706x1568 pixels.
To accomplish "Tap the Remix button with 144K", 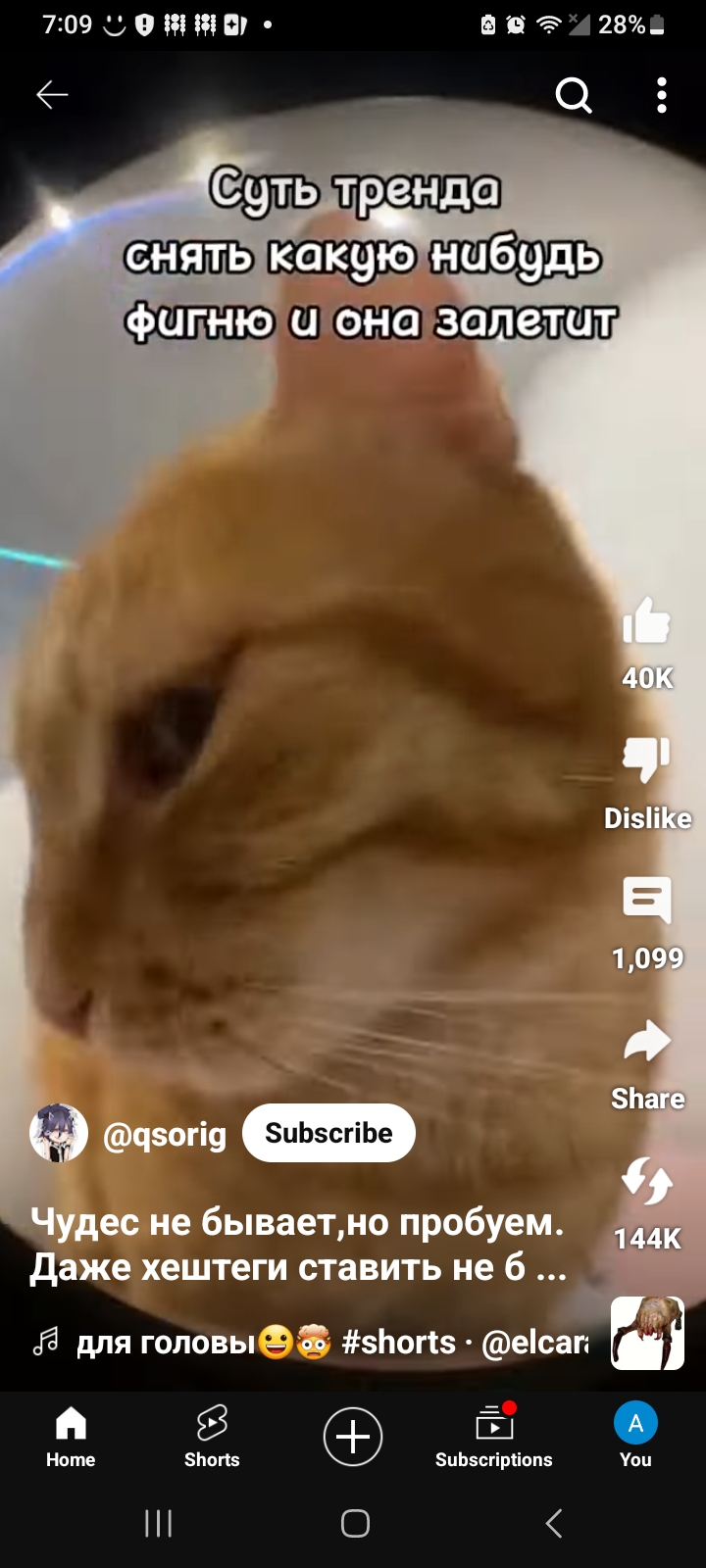I will 646,1182.
